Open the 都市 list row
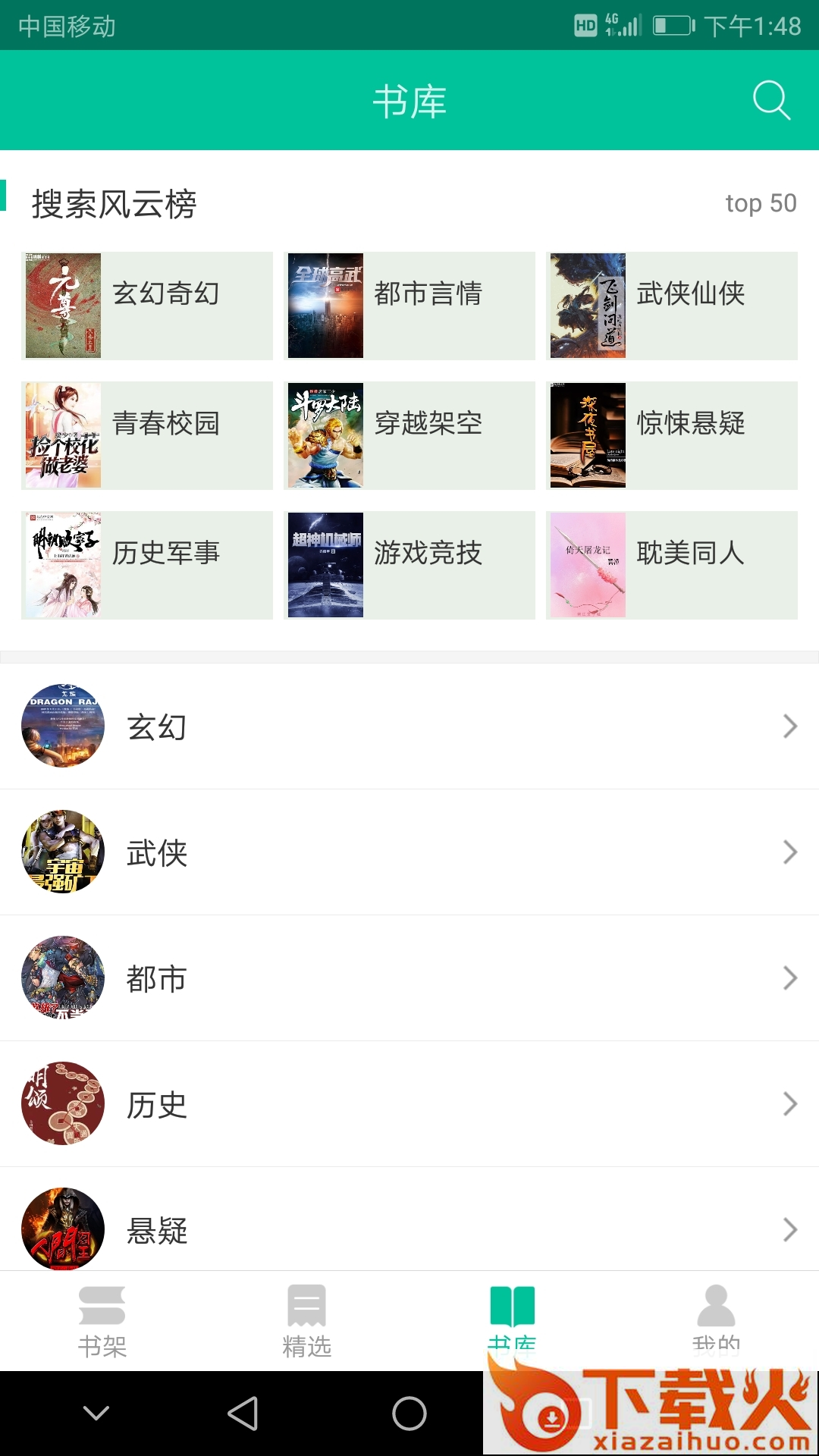The width and height of the screenshot is (819, 1456). (x=409, y=978)
